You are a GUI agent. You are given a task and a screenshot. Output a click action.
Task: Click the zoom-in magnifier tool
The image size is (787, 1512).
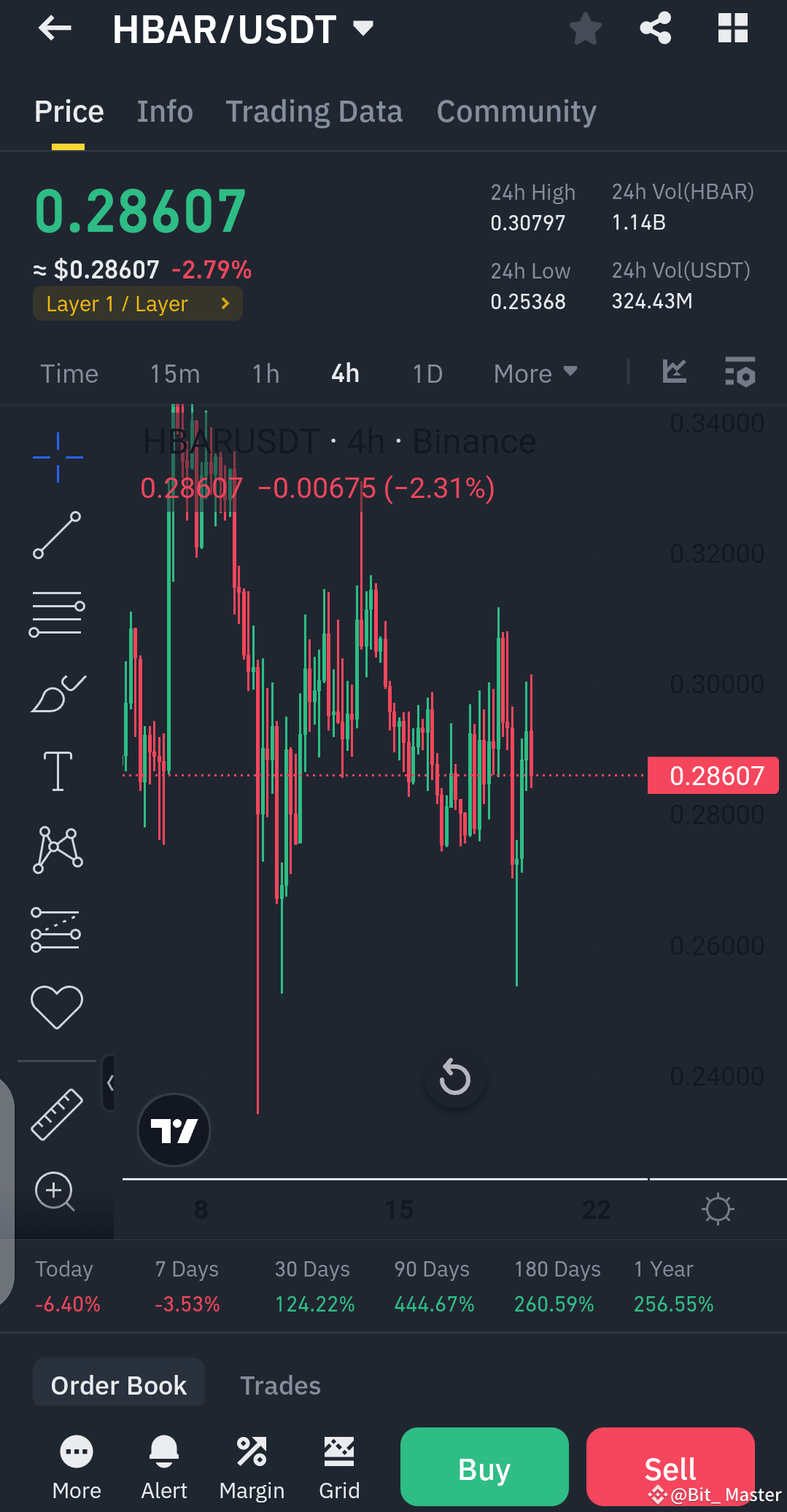[55, 1191]
